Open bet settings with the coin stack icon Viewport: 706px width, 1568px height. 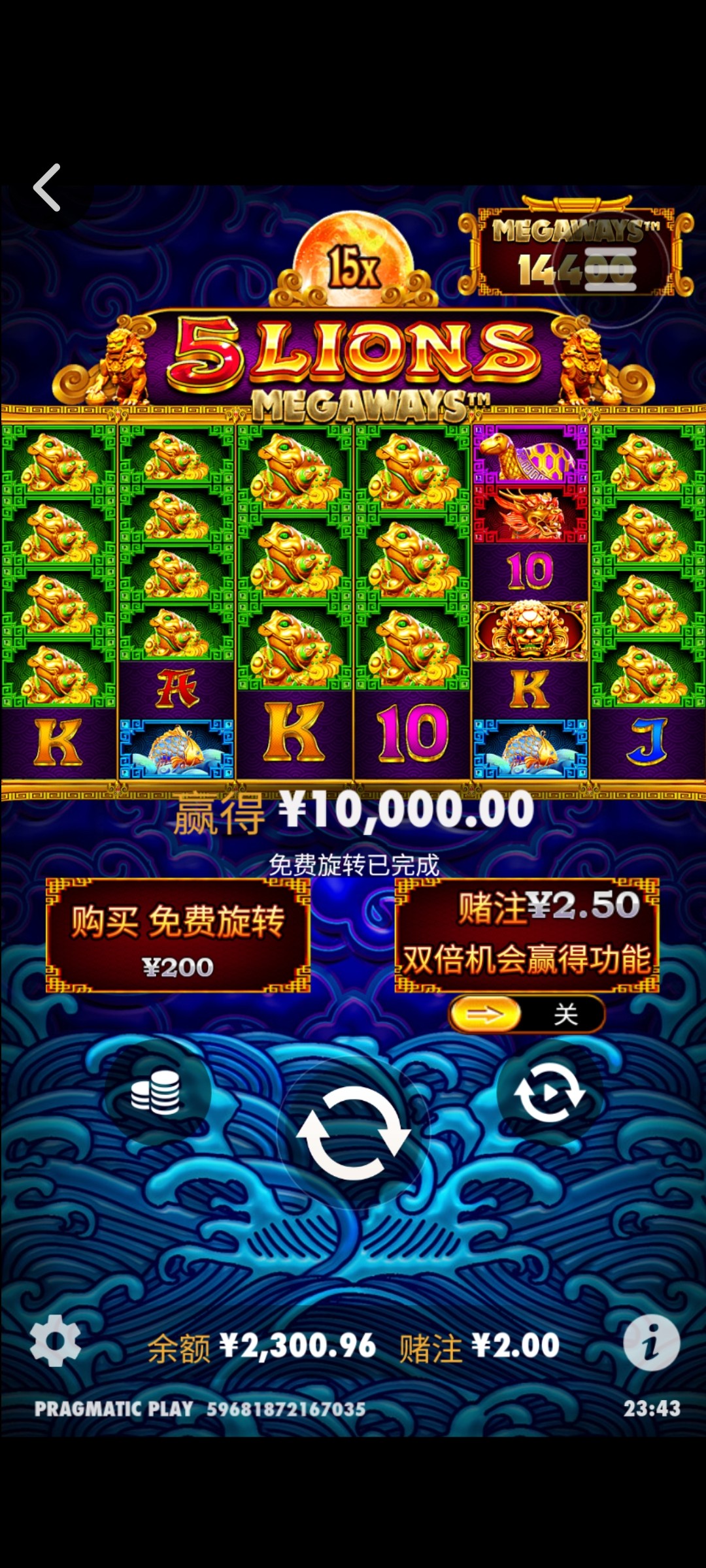(156, 1092)
